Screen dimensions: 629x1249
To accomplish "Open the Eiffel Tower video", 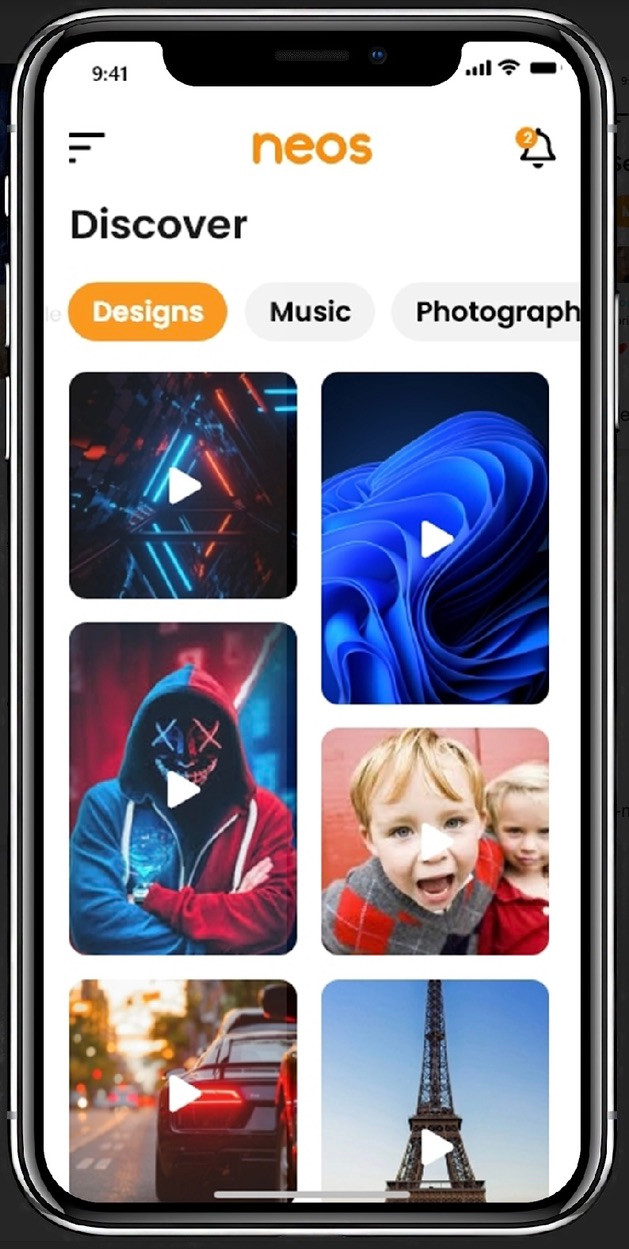I will click(435, 1091).
